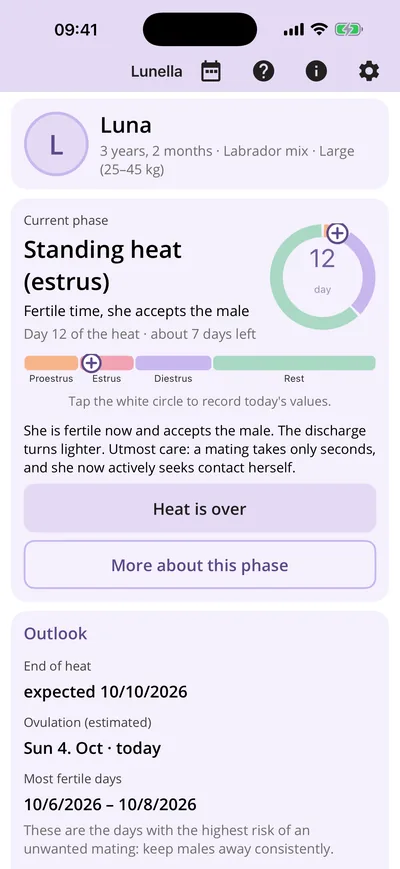
Task: Tap the Heat is over button
Action: click(199, 508)
